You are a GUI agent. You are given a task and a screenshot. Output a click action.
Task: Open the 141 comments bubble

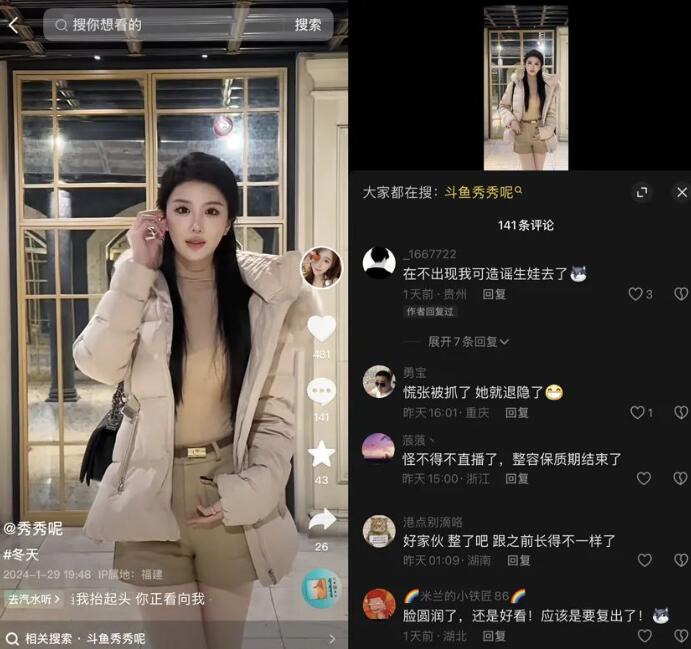pyautogui.click(x=321, y=392)
